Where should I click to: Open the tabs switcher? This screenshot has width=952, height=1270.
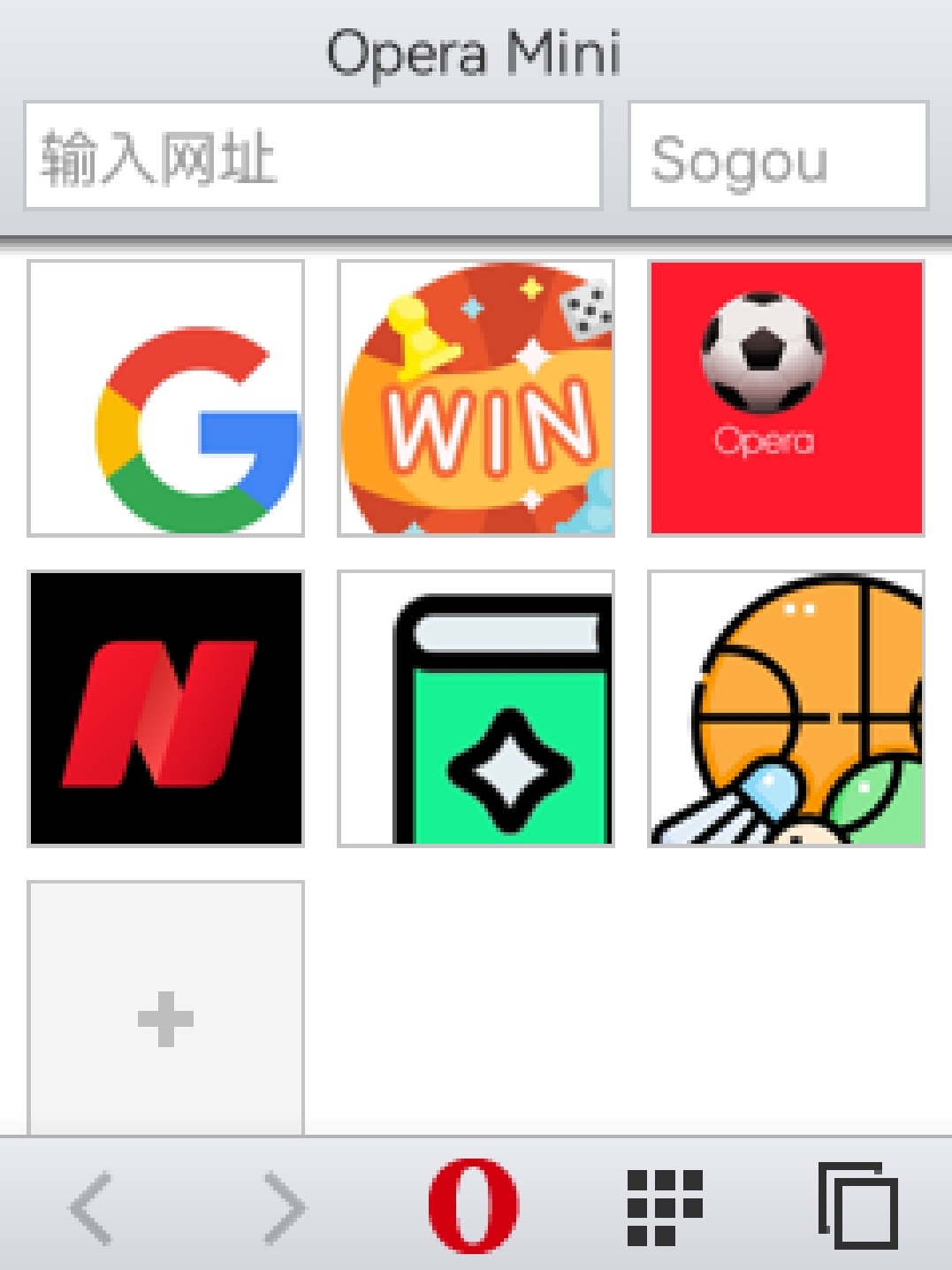click(857, 1206)
